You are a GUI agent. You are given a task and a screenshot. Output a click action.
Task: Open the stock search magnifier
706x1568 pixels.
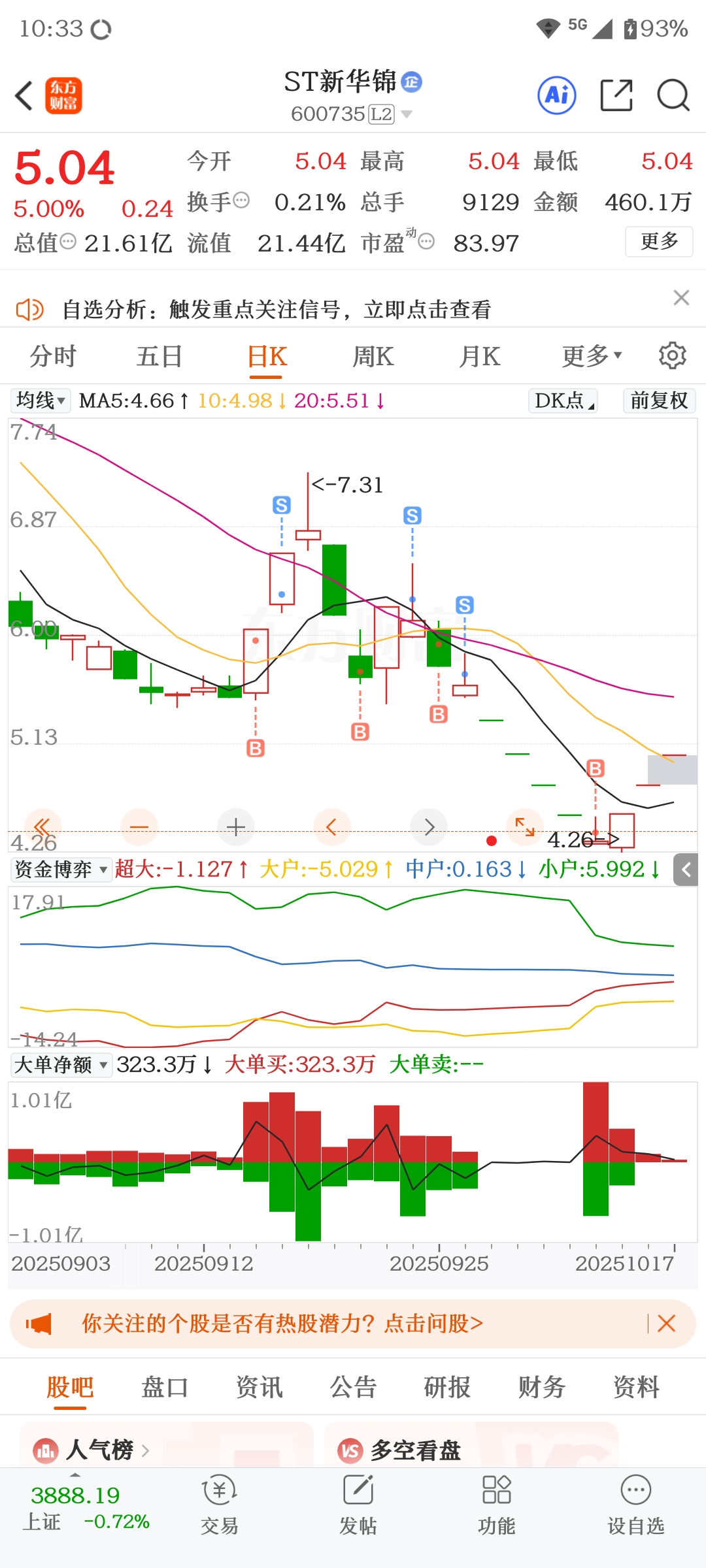tap(673, 95)
